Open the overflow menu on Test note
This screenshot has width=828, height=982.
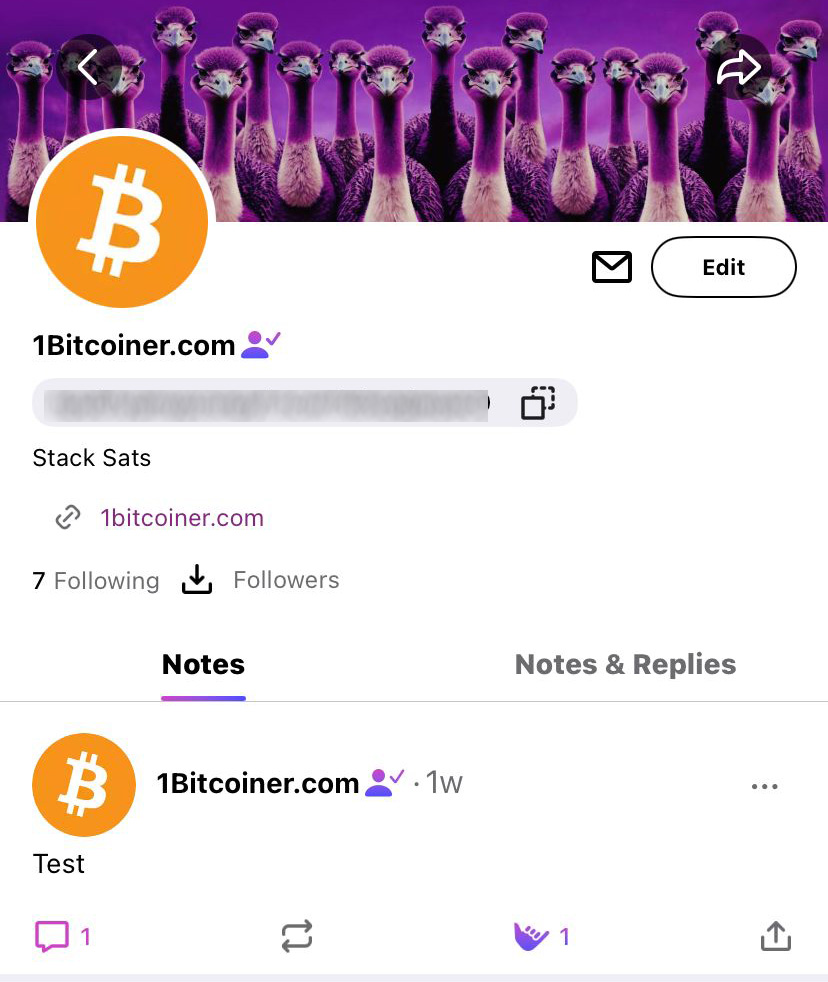tap(764, 787)
